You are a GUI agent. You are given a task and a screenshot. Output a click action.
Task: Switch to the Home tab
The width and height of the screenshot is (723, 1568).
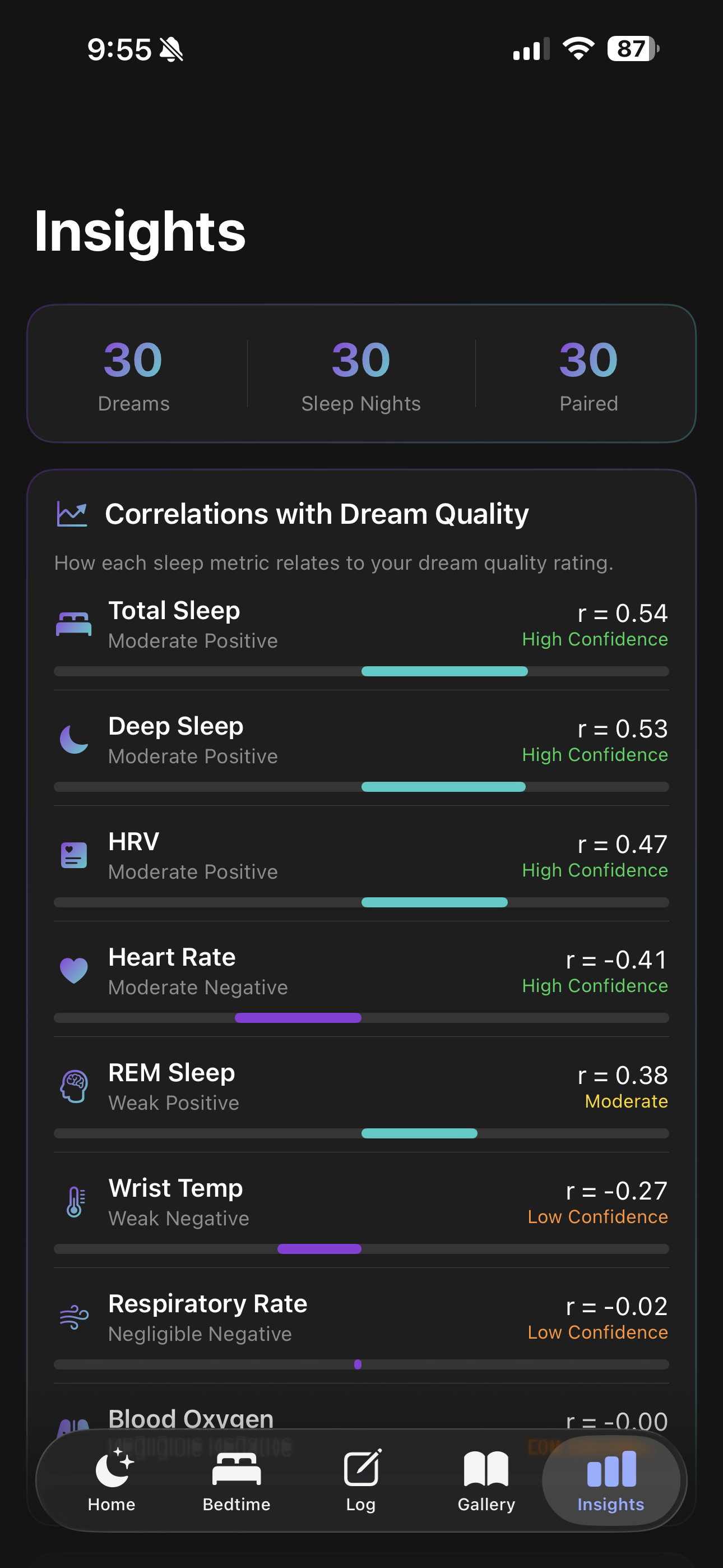[x=112, y=1479]
